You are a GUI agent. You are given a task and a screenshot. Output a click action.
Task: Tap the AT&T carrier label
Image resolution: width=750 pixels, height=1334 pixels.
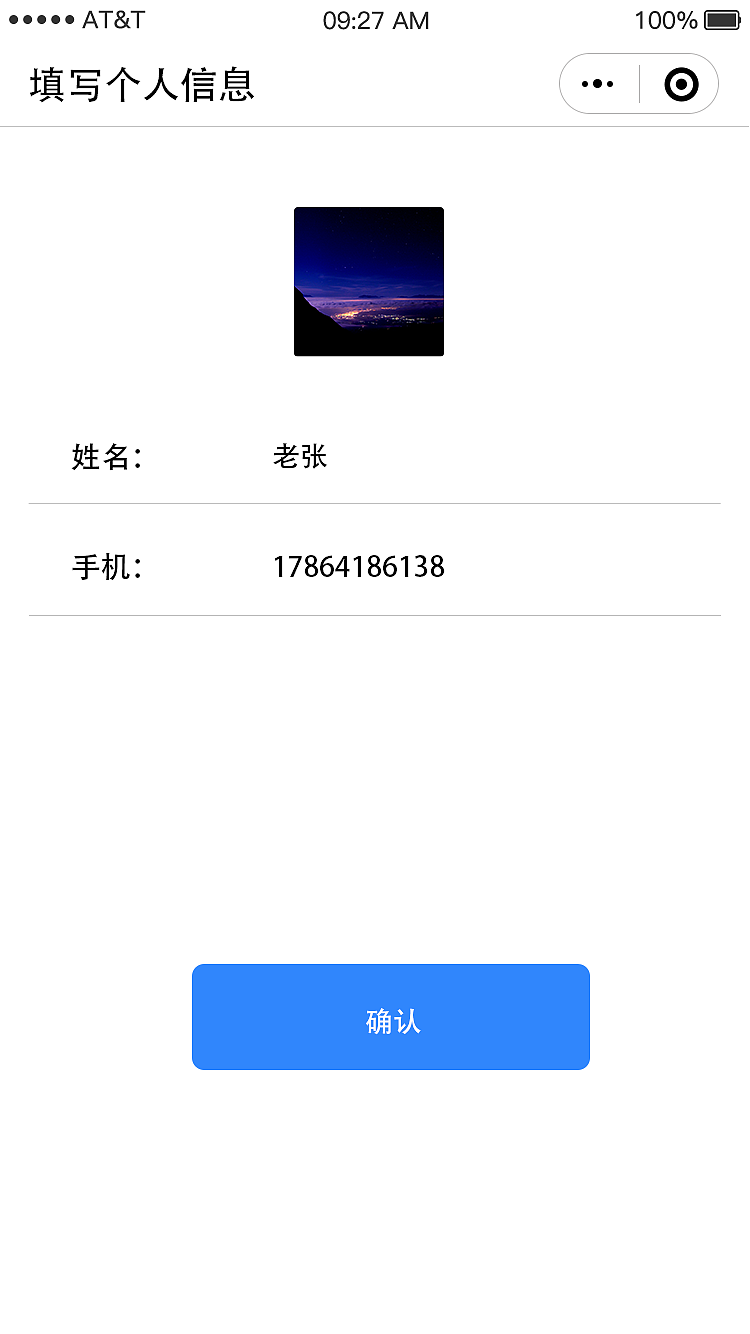point(113,18)
